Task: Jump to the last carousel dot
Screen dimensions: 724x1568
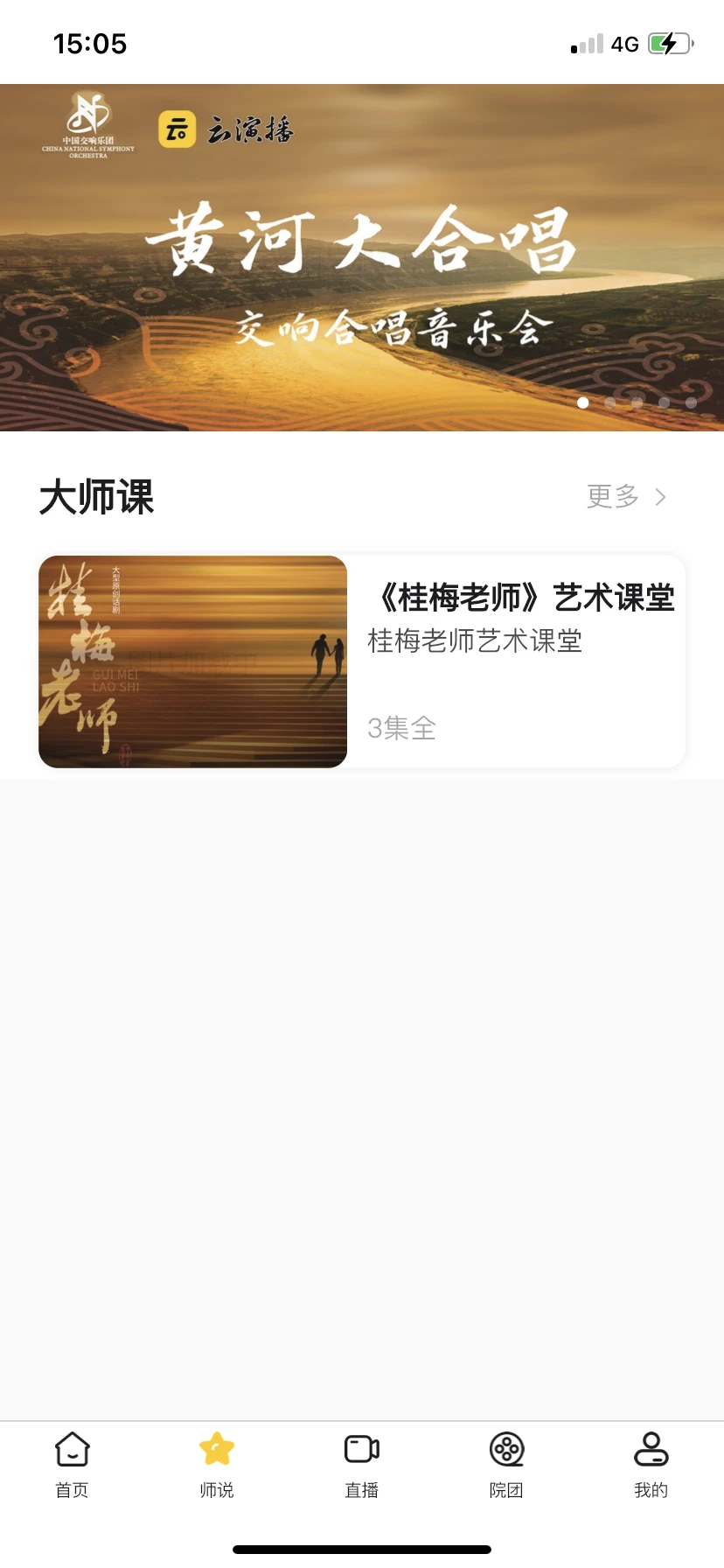Action: [690, 403]
